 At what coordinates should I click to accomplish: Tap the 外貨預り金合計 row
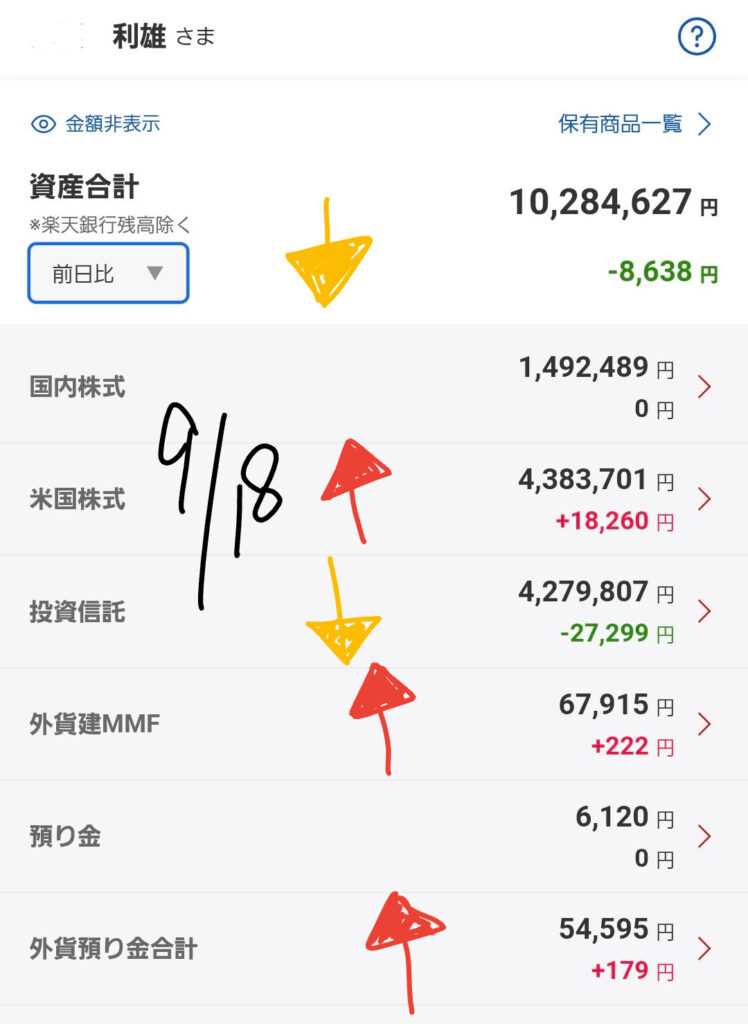pos(374,948)
